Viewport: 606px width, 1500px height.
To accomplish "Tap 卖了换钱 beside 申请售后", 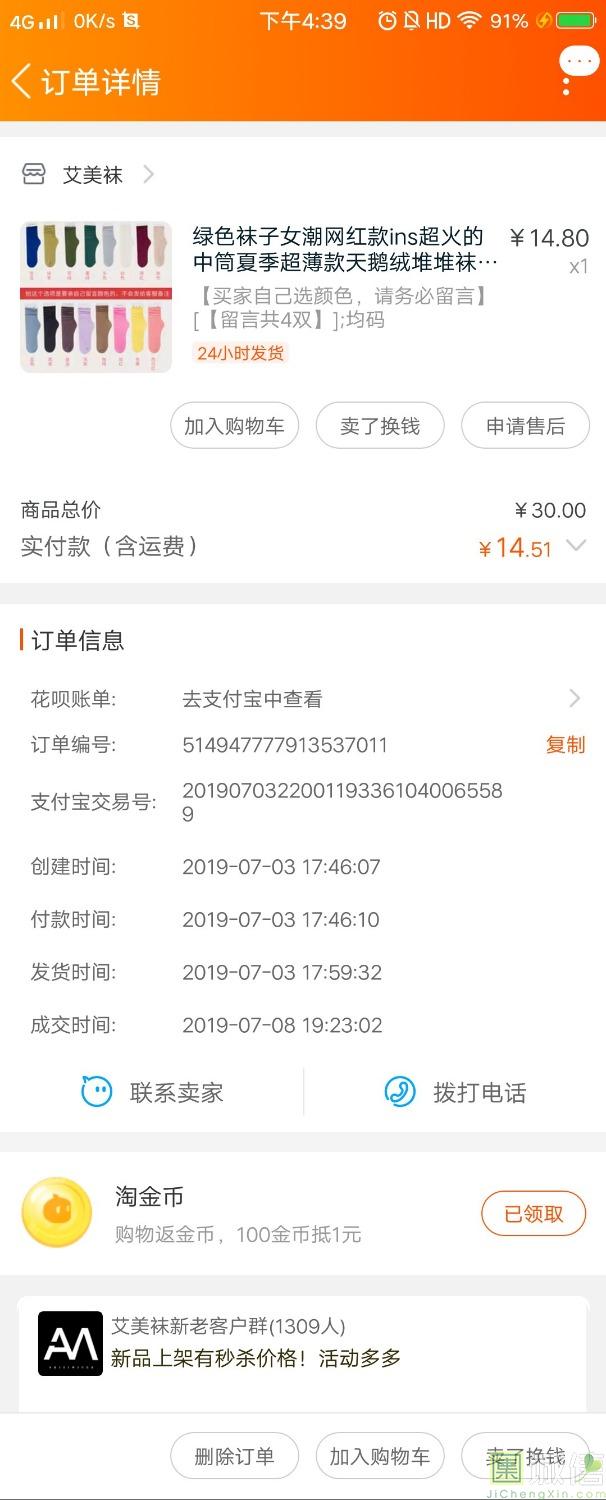I will pyautogui.click(x=379, y=426).
